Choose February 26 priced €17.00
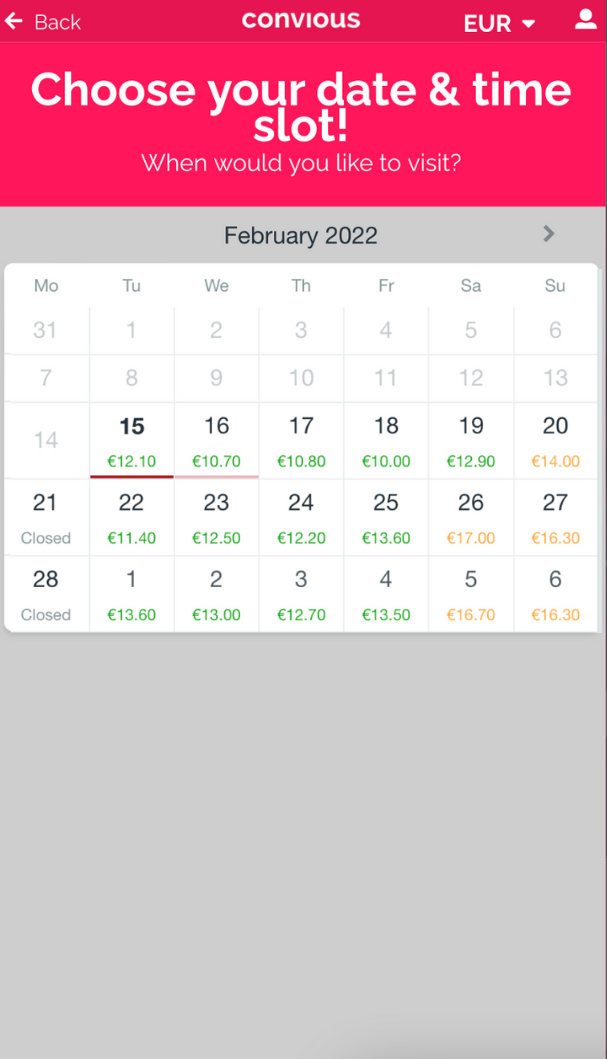 tap(471, 517)
